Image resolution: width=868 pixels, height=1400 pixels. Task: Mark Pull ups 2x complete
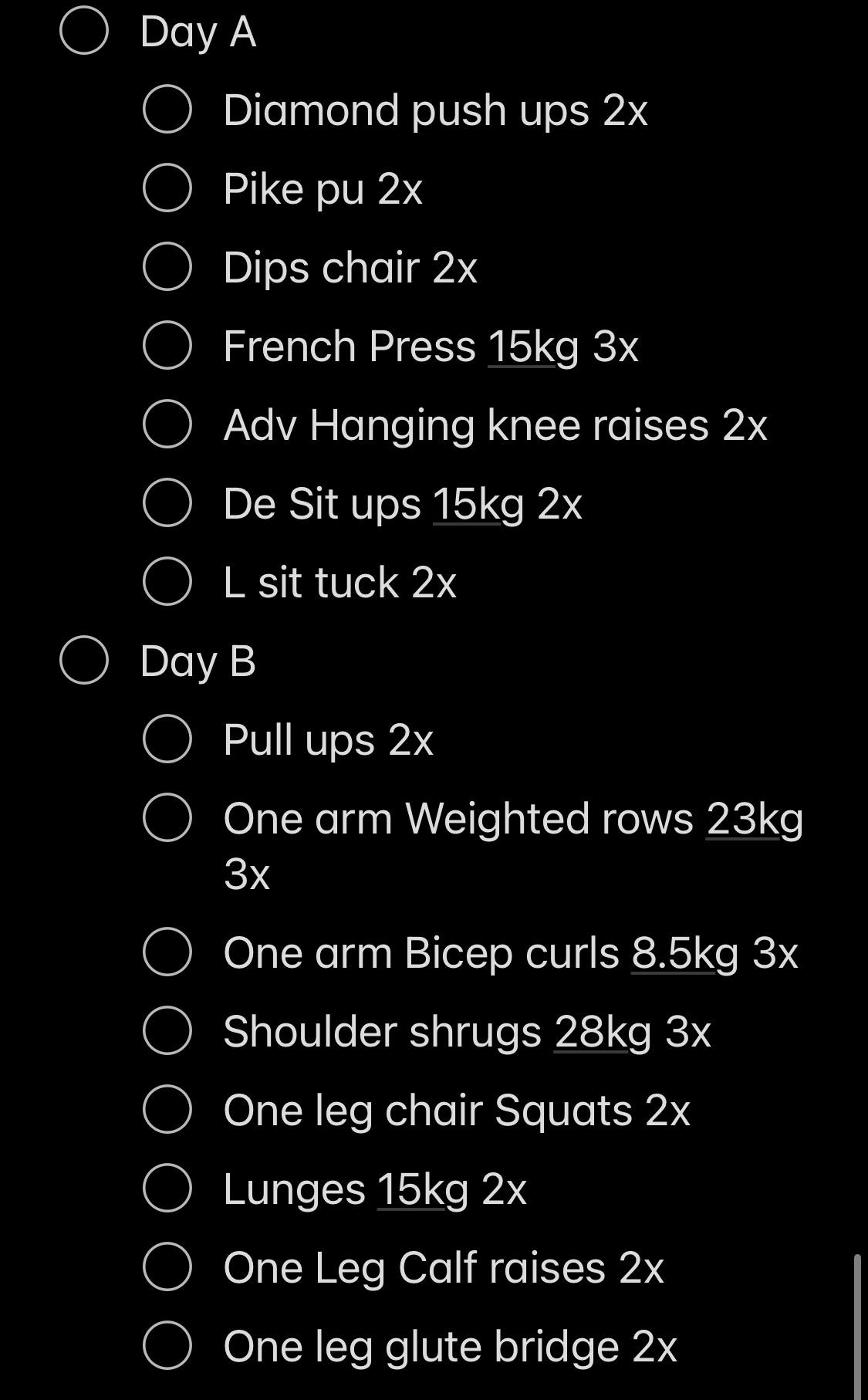tap(167, 739)
